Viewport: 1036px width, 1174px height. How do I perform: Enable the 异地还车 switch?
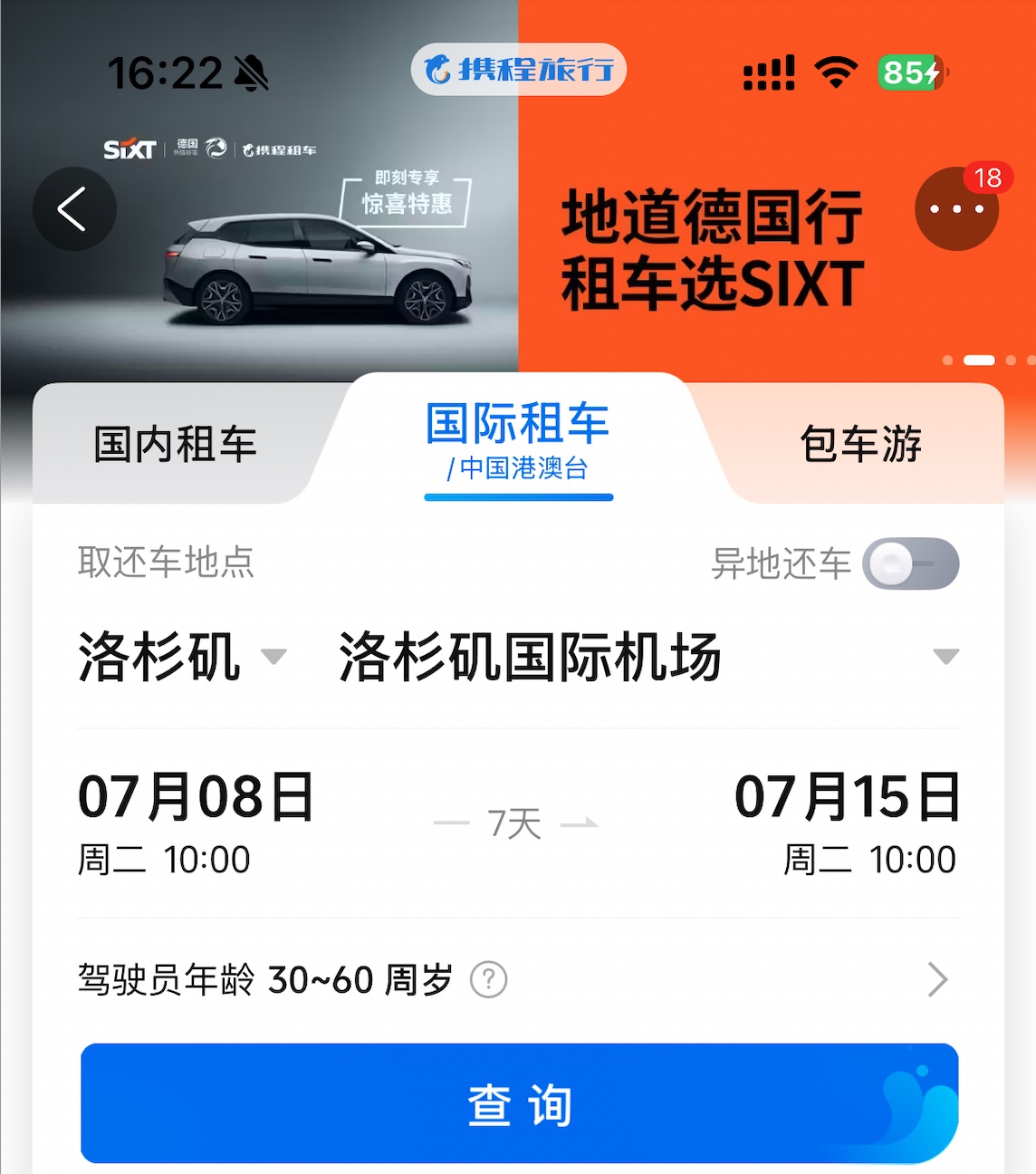coord(910,563)
